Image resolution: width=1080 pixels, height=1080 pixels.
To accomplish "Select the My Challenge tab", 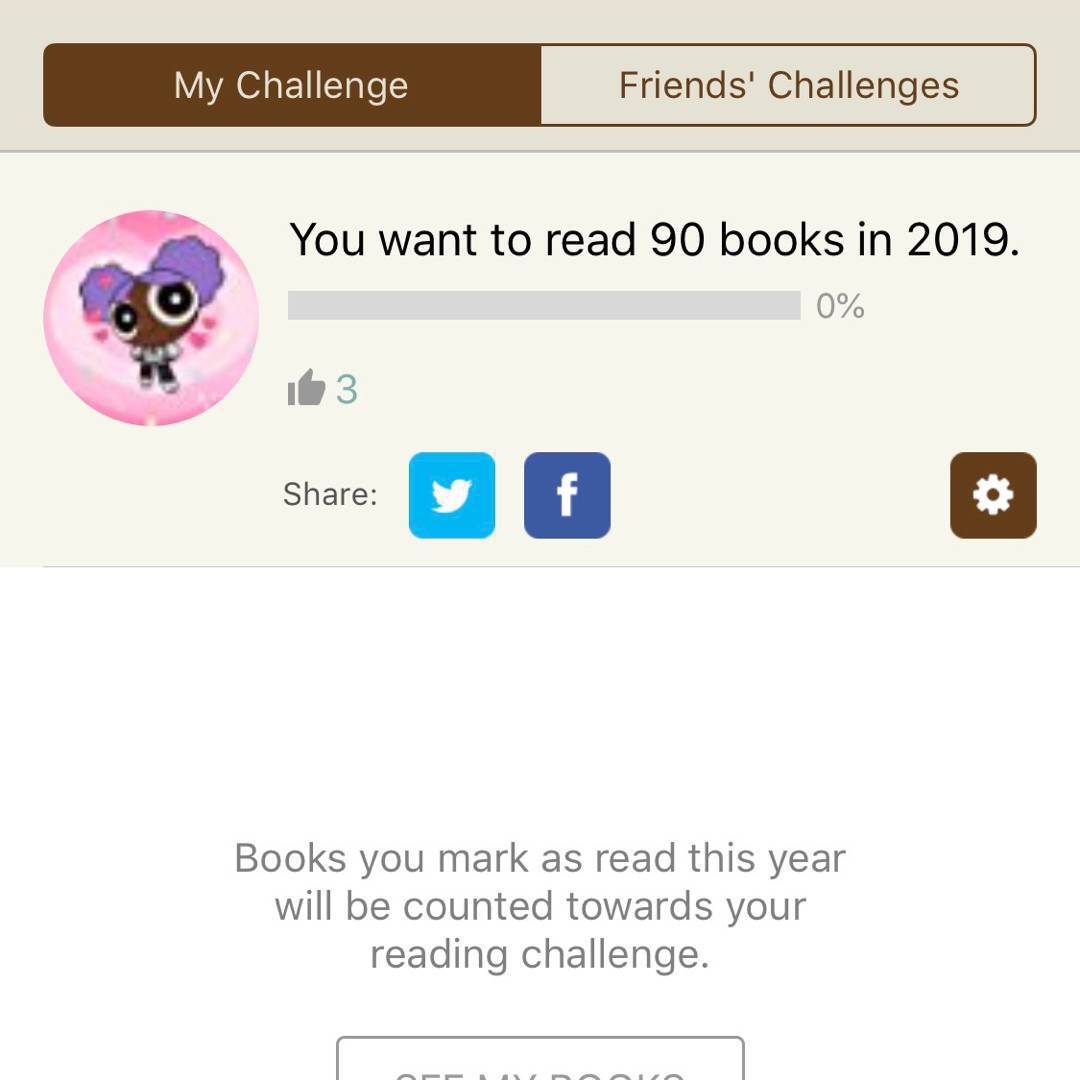I will point(291,85).
